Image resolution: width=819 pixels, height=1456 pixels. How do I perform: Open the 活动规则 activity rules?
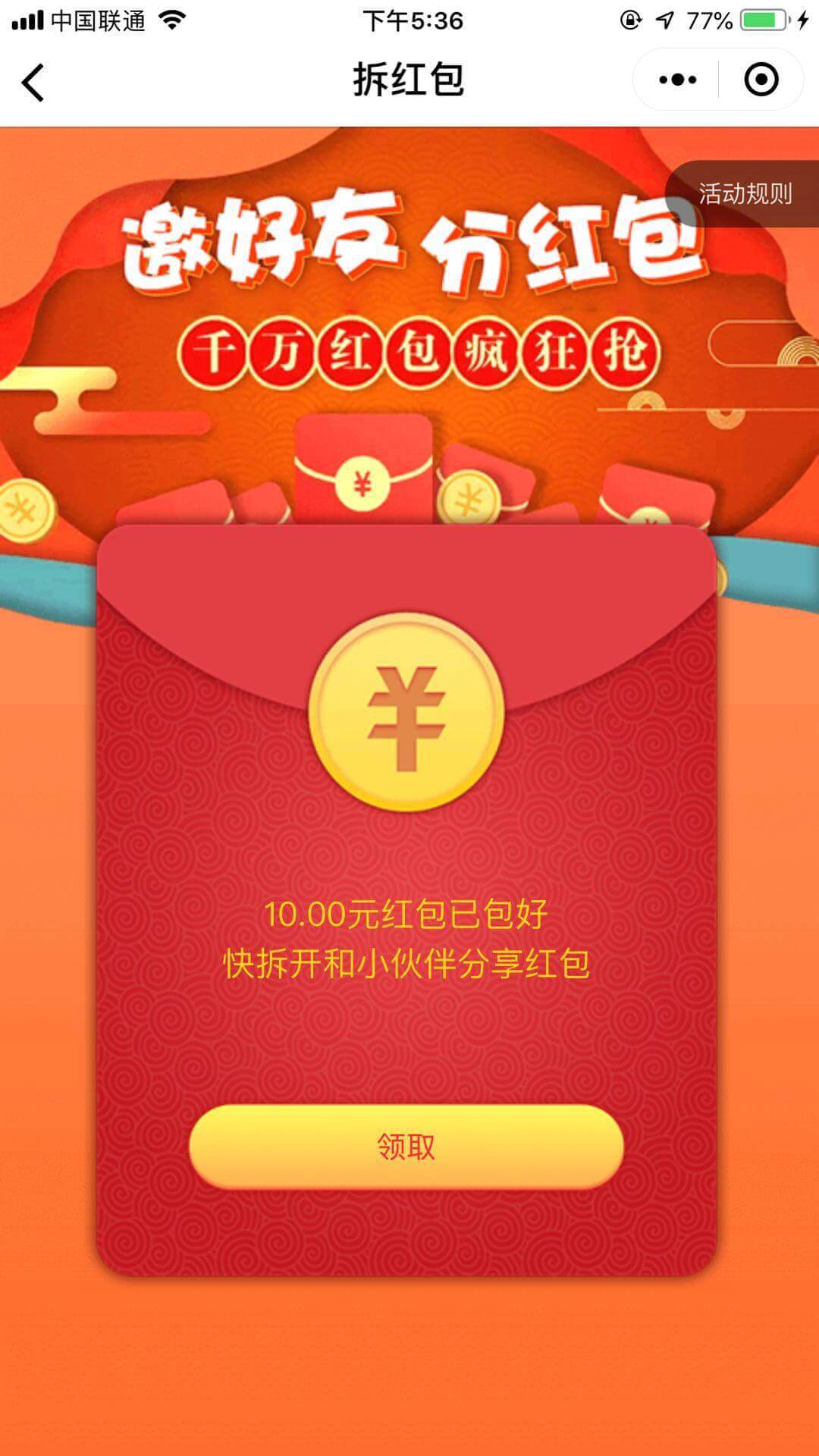click(745, 194)
